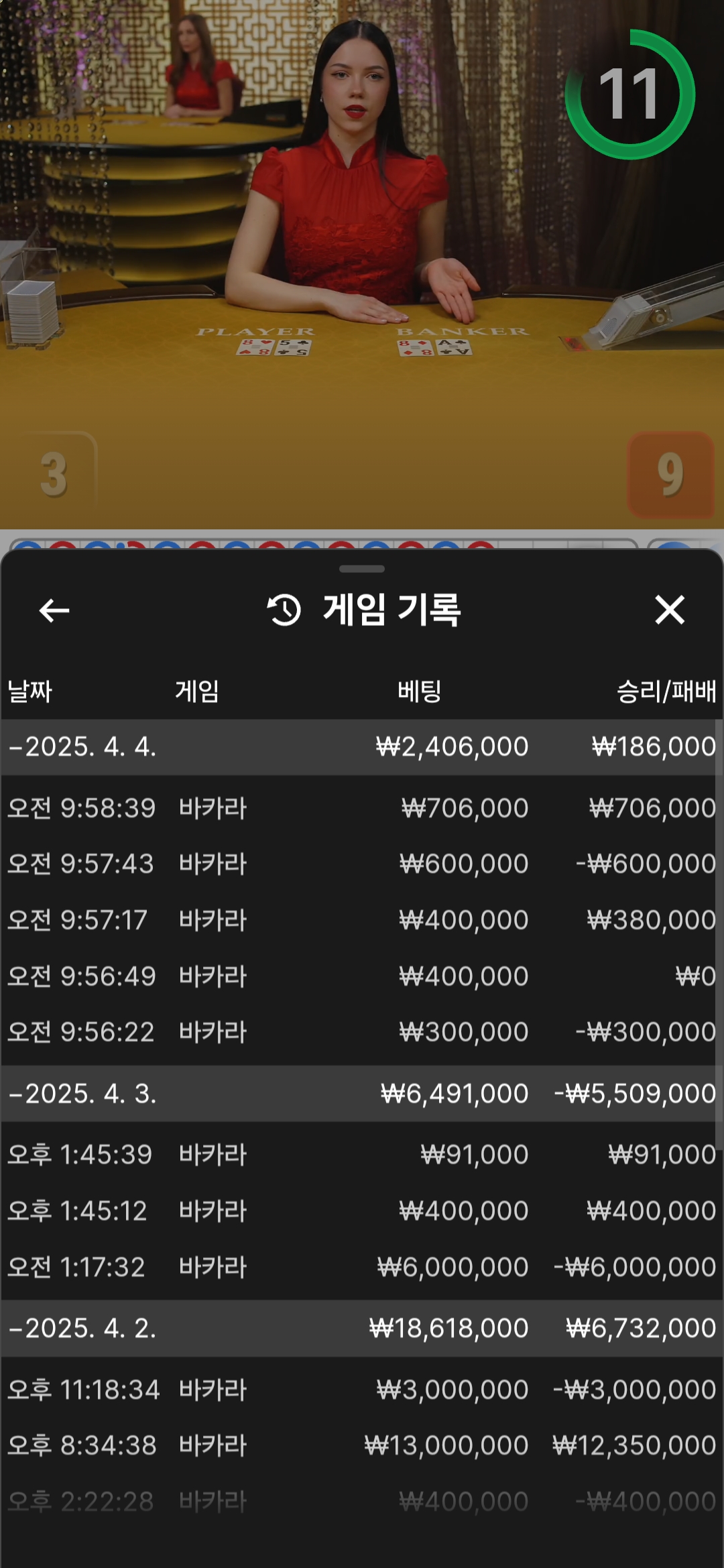
Task: Open the 오전 9:56:49 바카라 record
Action: [x=362, y=976]
